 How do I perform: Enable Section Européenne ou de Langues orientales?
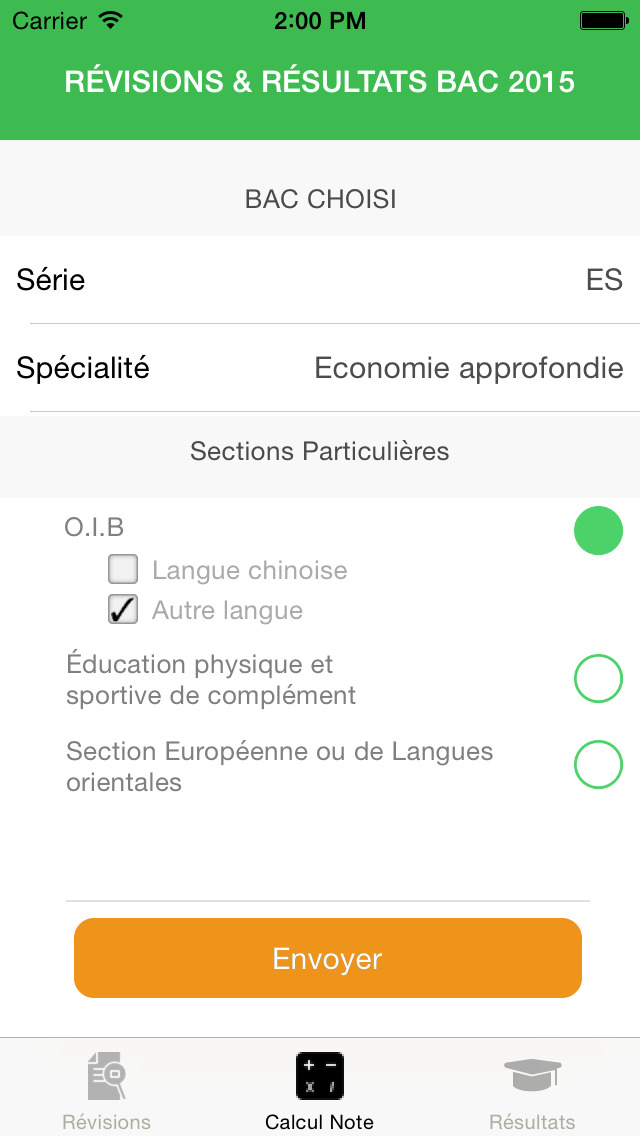(x=598, y=764)
